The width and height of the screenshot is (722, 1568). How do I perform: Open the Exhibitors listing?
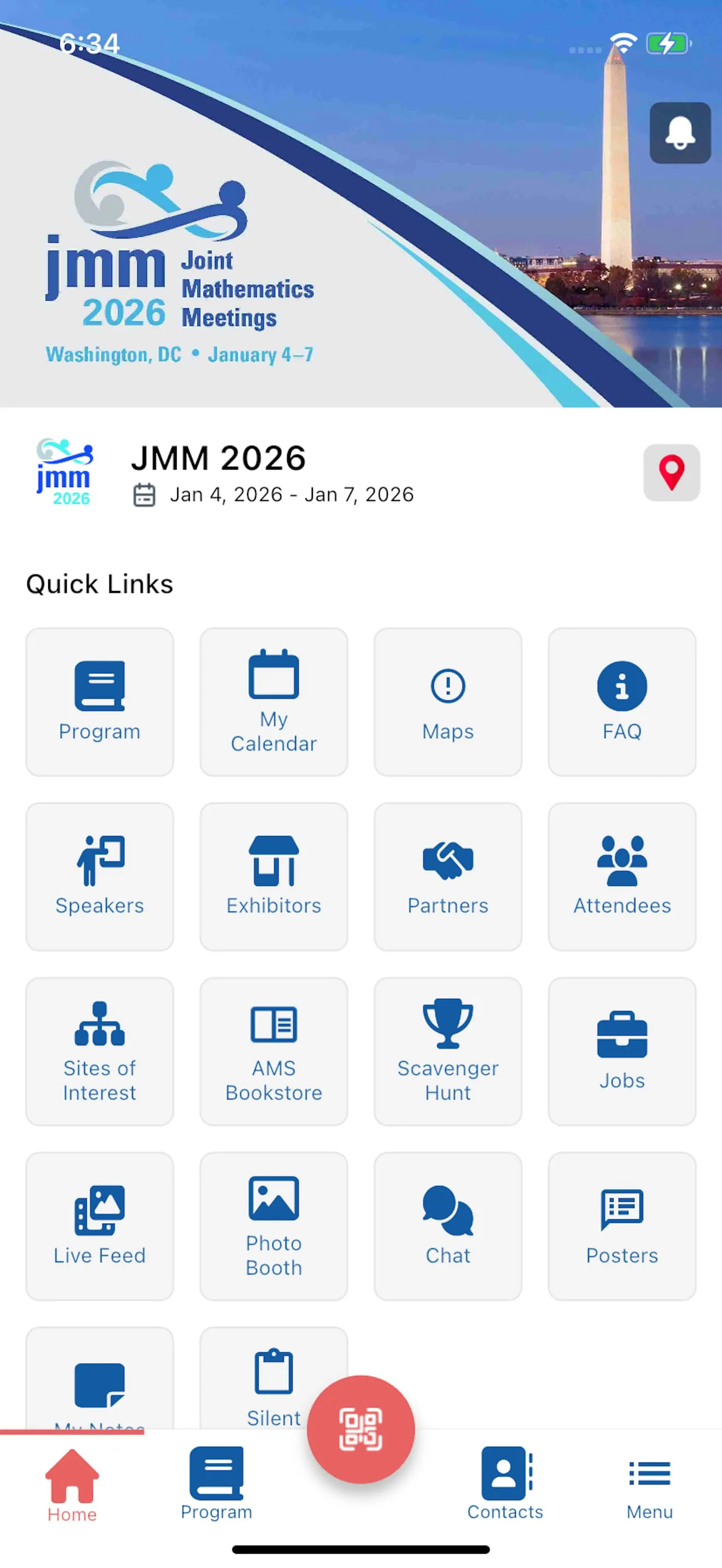(x=273, y=876)
